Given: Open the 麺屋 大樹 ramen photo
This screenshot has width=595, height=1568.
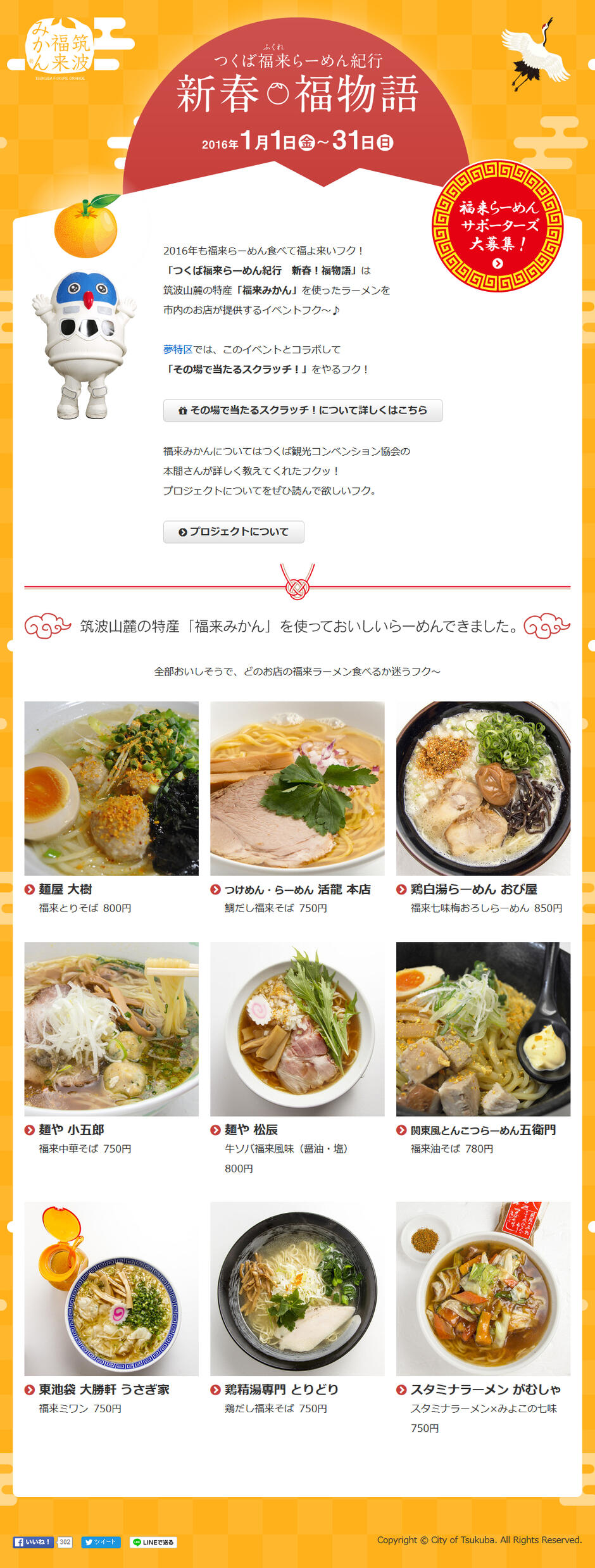Looking at the screenshot, I should (111, 788).
